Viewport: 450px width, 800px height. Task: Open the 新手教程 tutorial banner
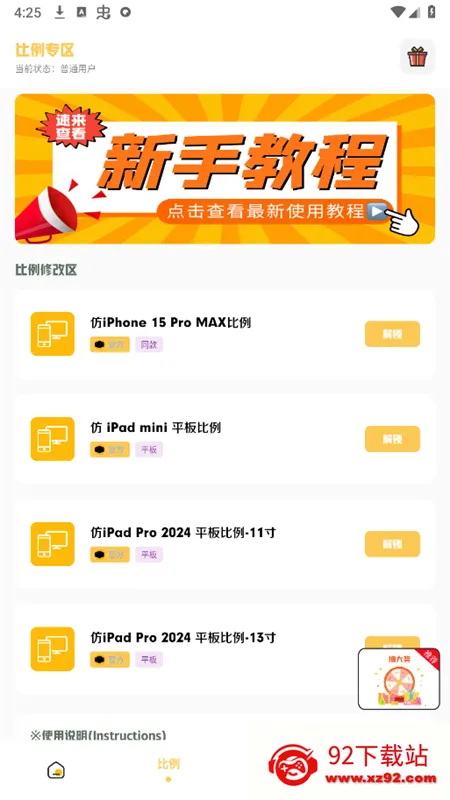click(x=225, y=169)
